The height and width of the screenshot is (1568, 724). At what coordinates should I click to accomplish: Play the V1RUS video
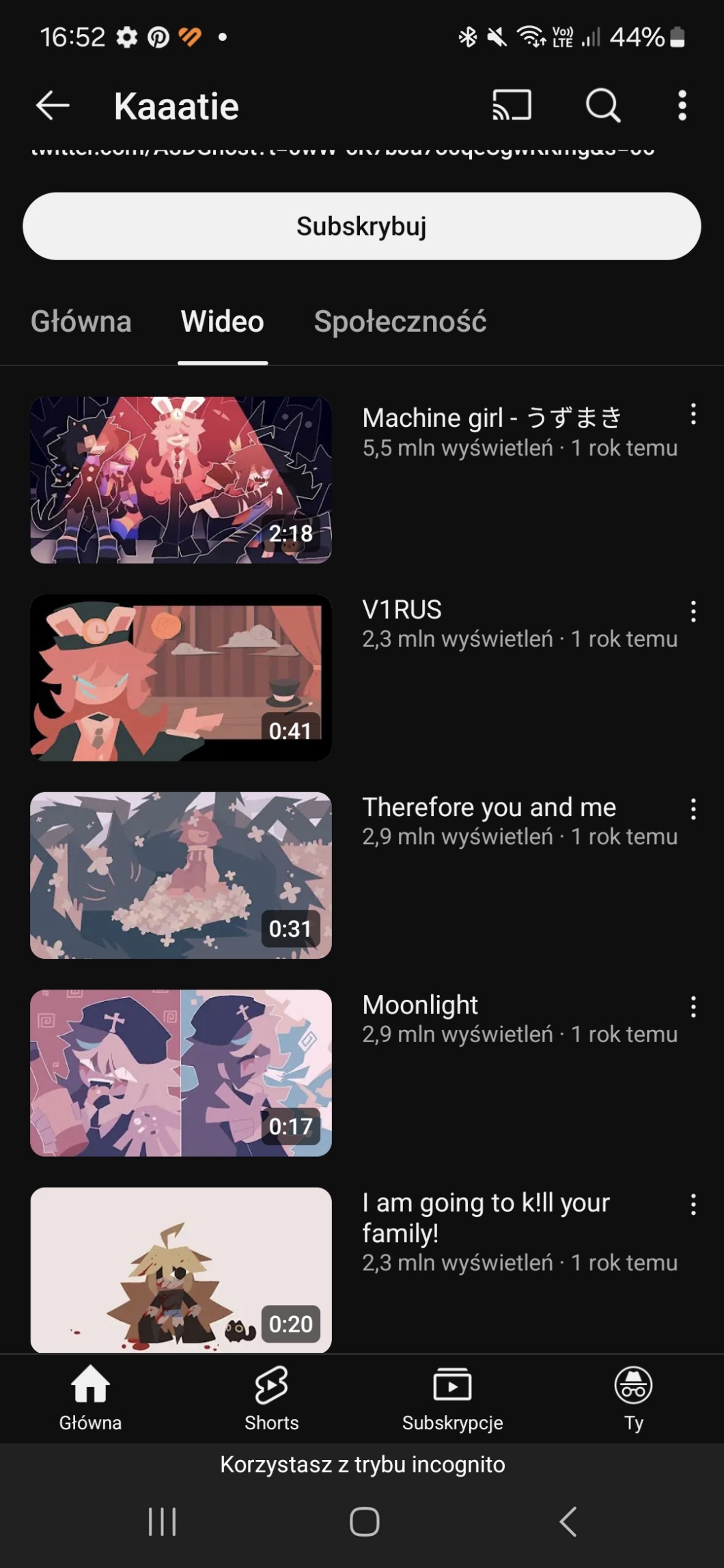coord(181,677)
